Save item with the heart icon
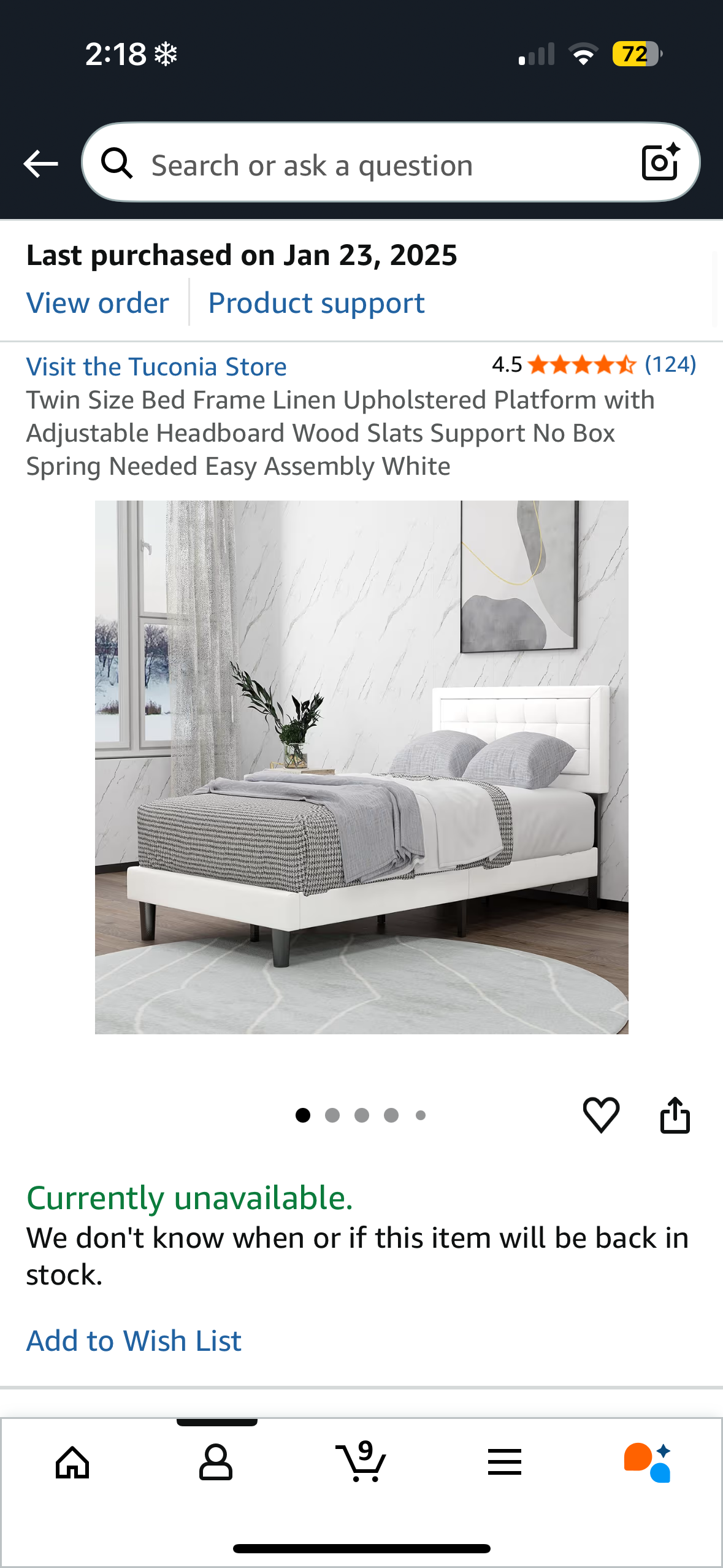723x1568 pixels. click(x=601, y=1115)
